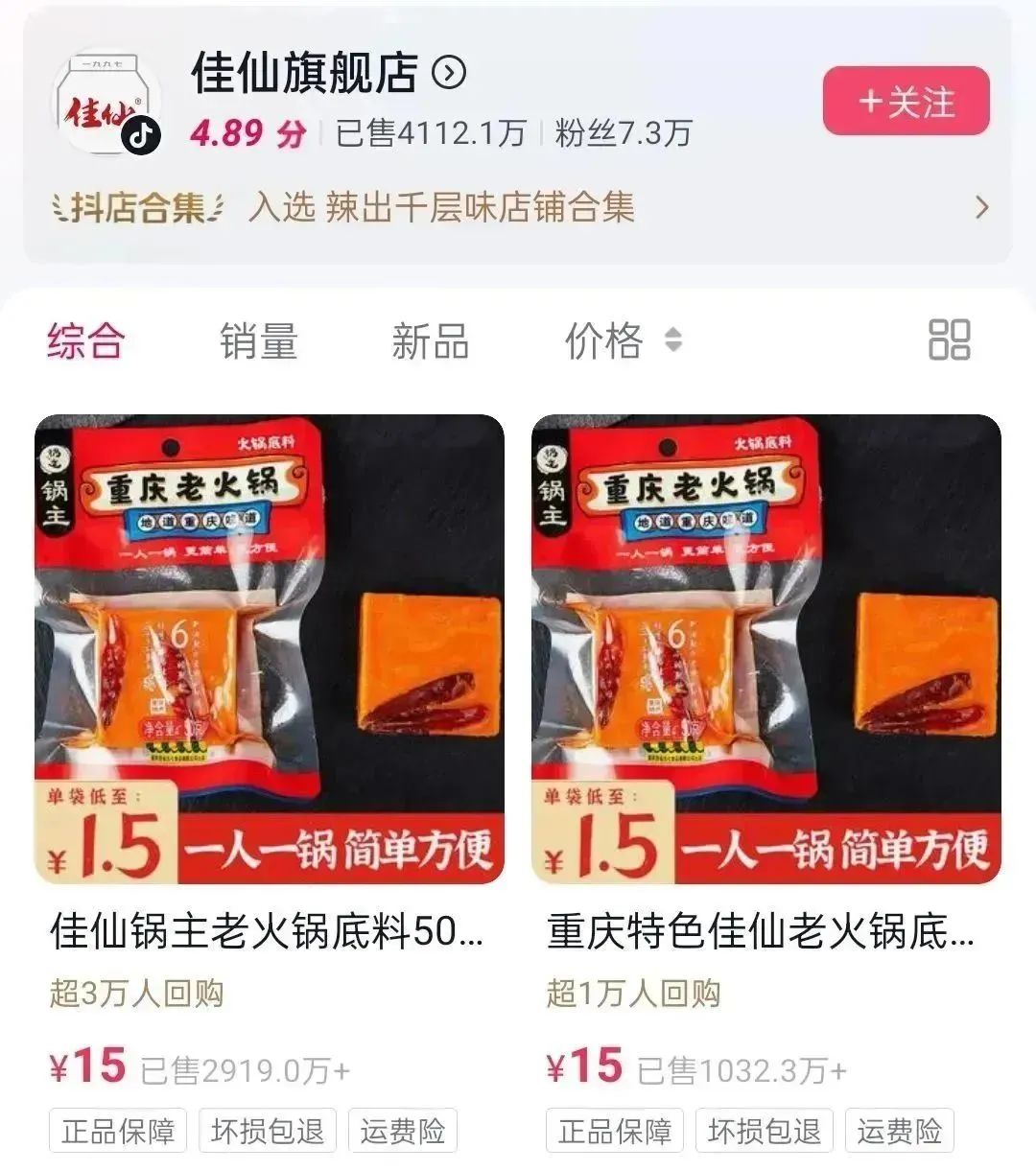1036x1171 pixels.
Task: Follow the 佳仙旗舰店 store
Action: pos(906,101)
